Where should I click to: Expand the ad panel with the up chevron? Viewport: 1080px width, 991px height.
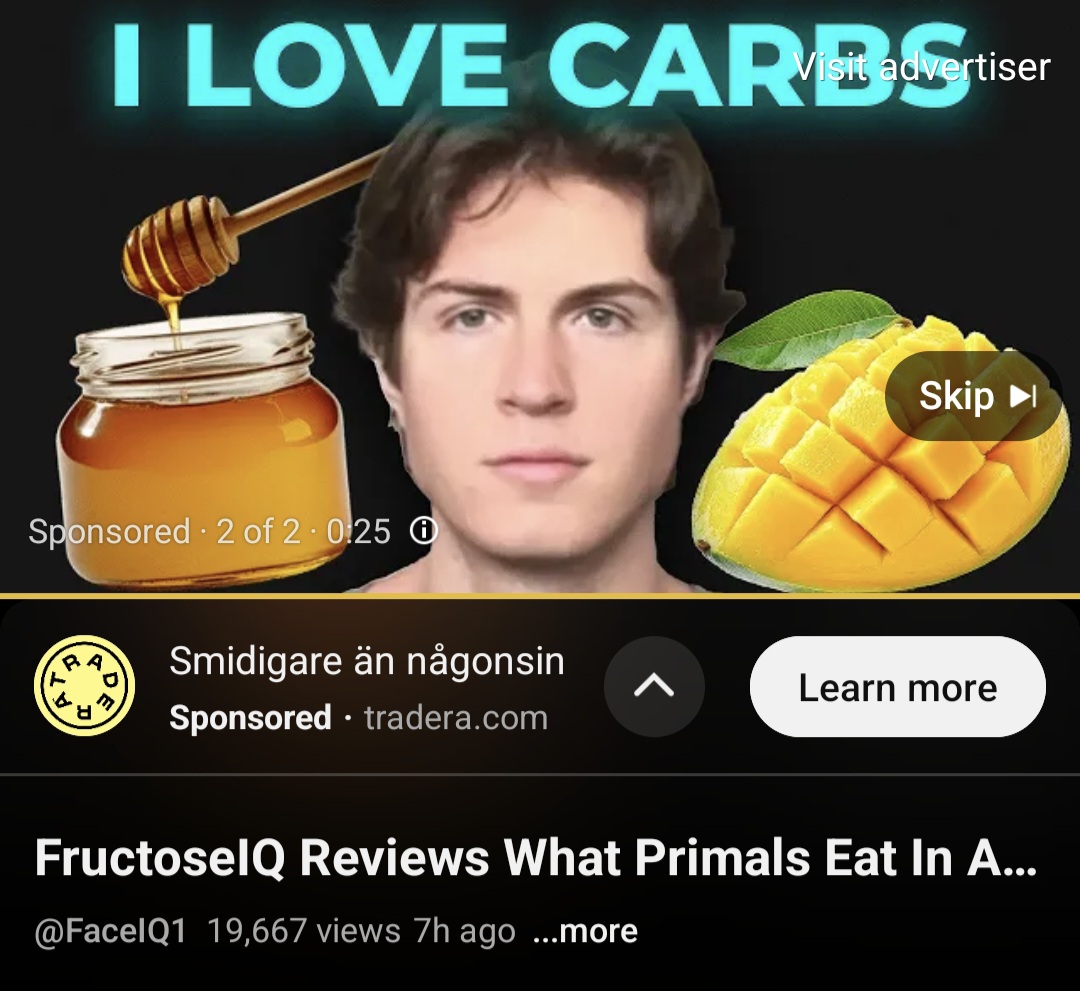[654, 687]
